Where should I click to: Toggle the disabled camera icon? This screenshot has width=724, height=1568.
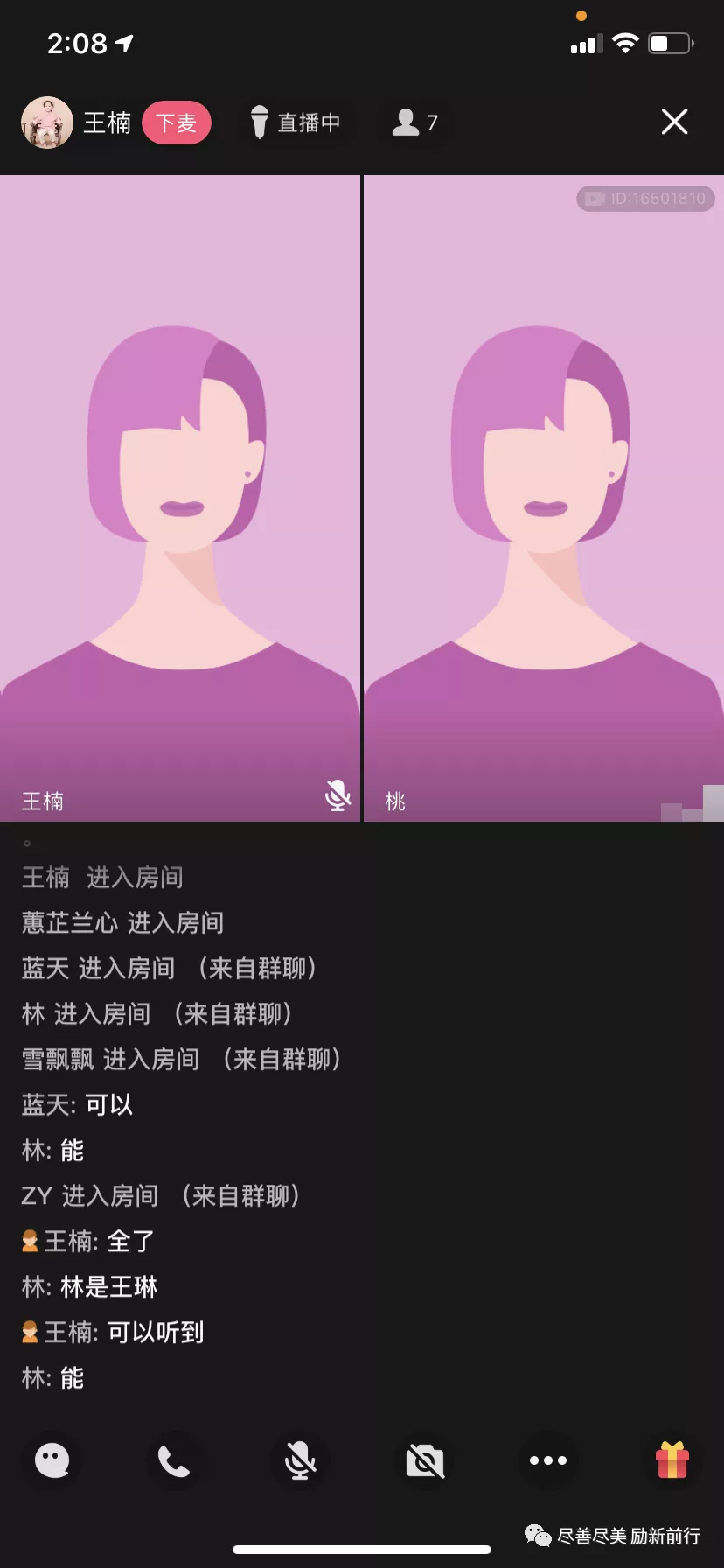[x=425, y=1460]
